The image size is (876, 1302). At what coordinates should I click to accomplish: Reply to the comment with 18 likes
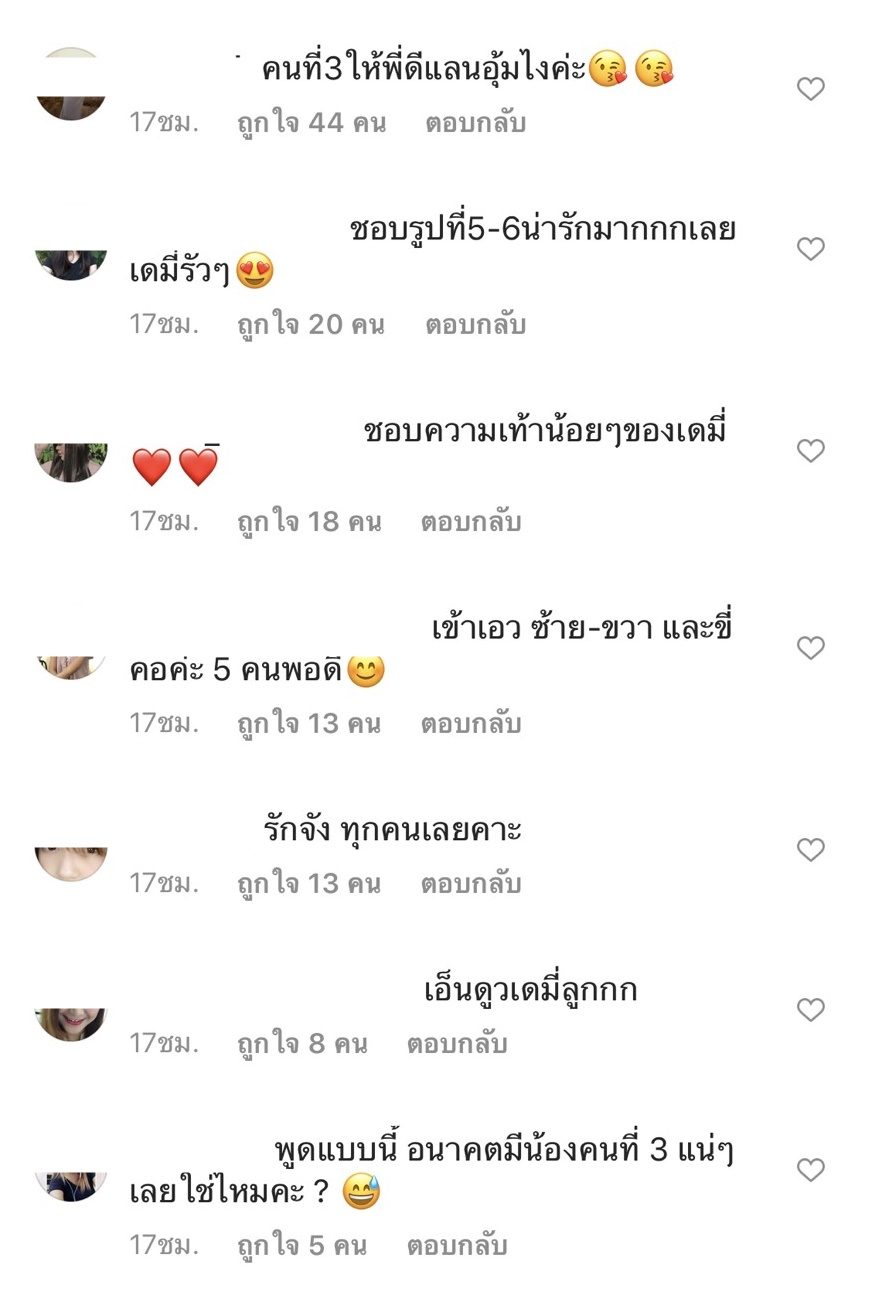pyautogui.click(x=470, y=521)
